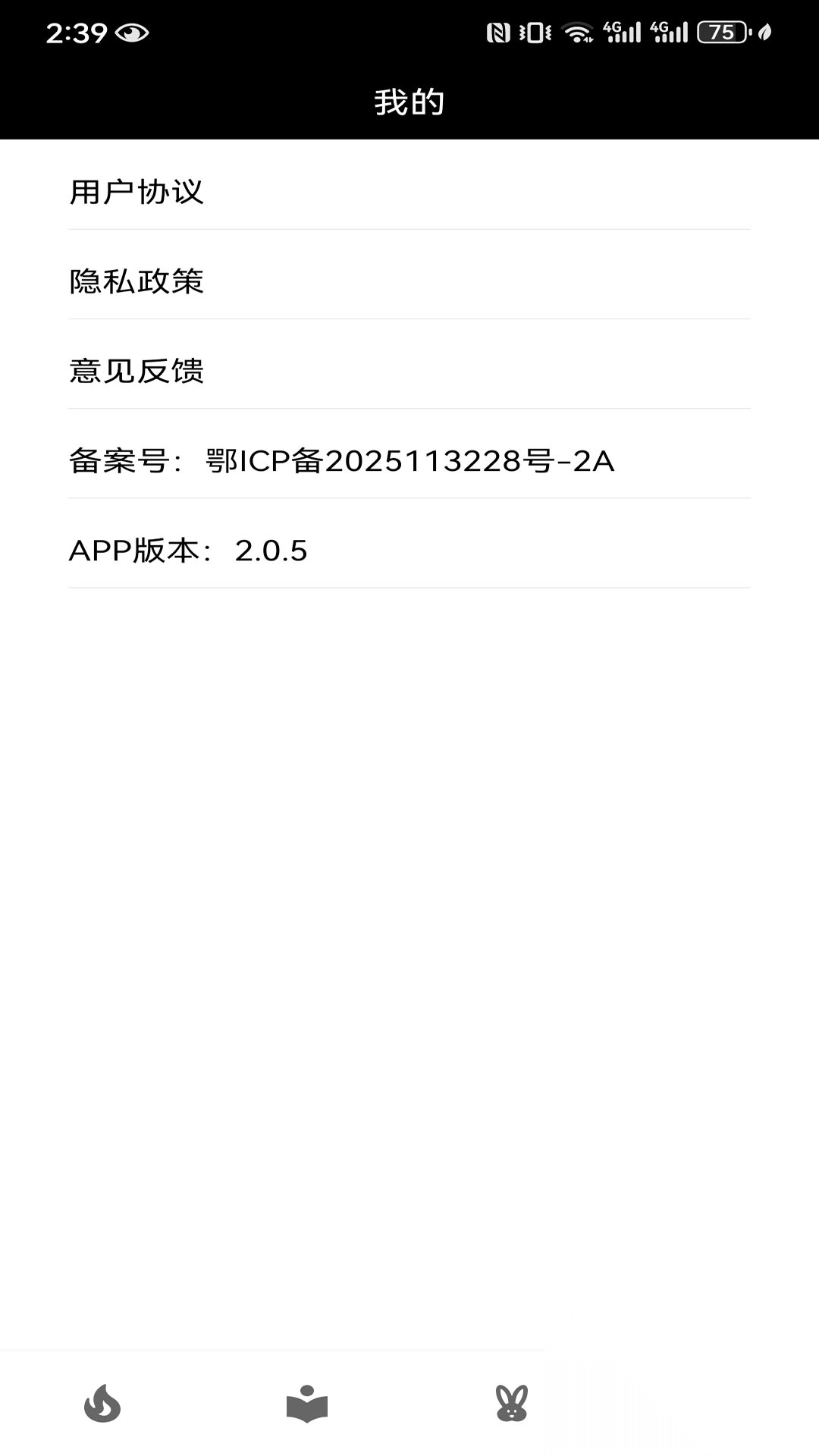This screenshot has height=1456, width=819.
Task: Click the NFC icon in the status bar
Action: [498, 31]
